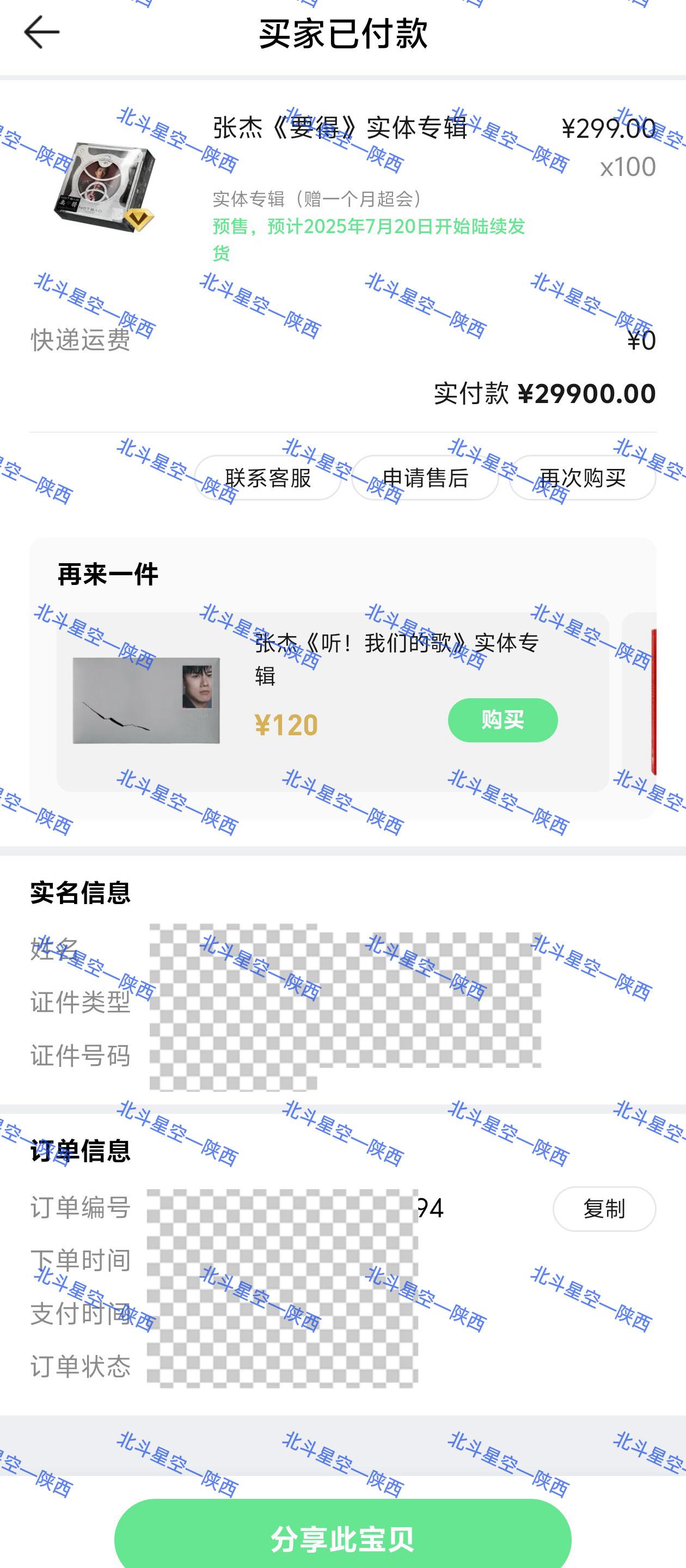This screenshot has height=1568, width=686.
Task: Tap the green 购买 button for 《听！我们的歌》
Action: coord(503,720)
